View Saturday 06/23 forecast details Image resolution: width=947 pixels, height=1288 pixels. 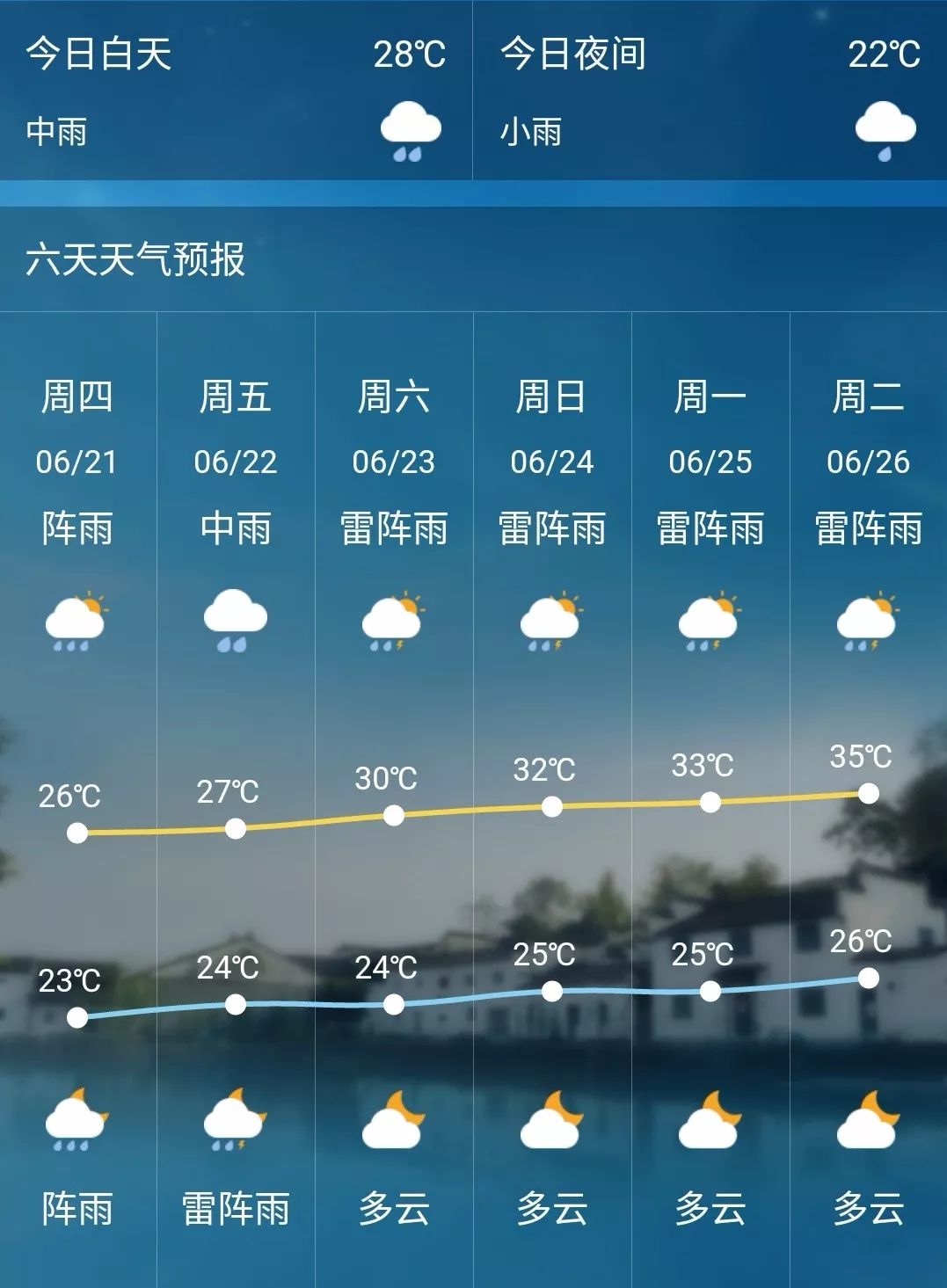[394, 462]
